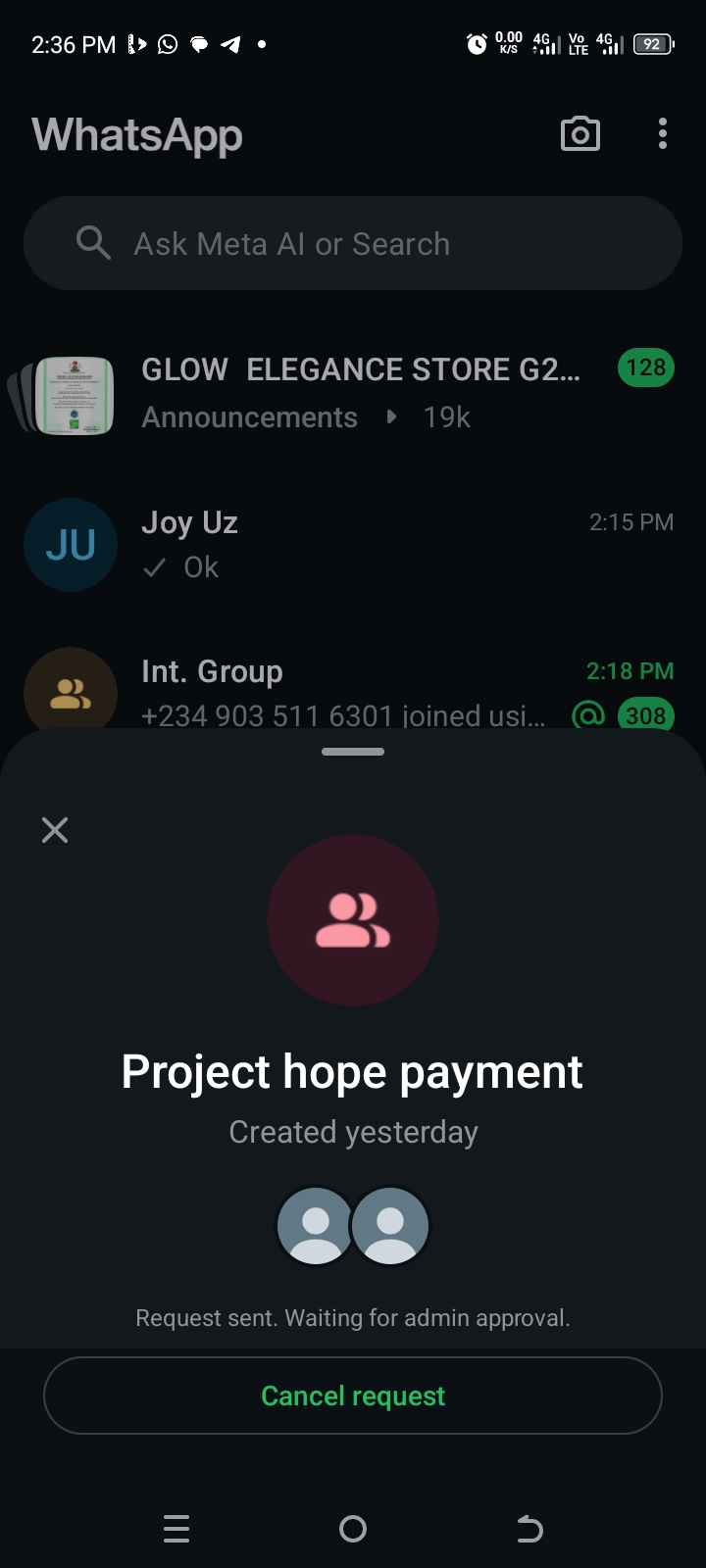
Task: Go to the home screen
Action: point(353,1529)
